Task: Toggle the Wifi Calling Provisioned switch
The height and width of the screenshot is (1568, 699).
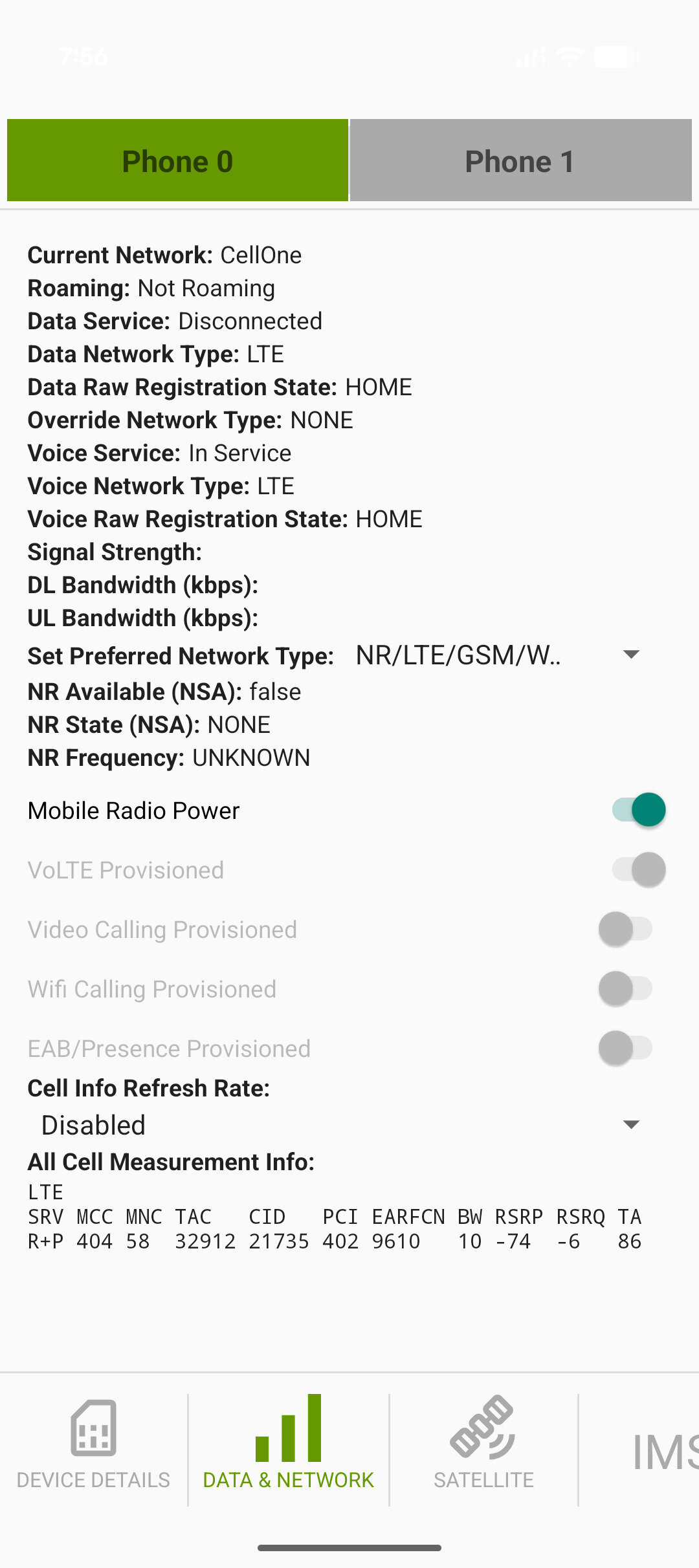Action: pyautogui.click(x=625, y=989)
